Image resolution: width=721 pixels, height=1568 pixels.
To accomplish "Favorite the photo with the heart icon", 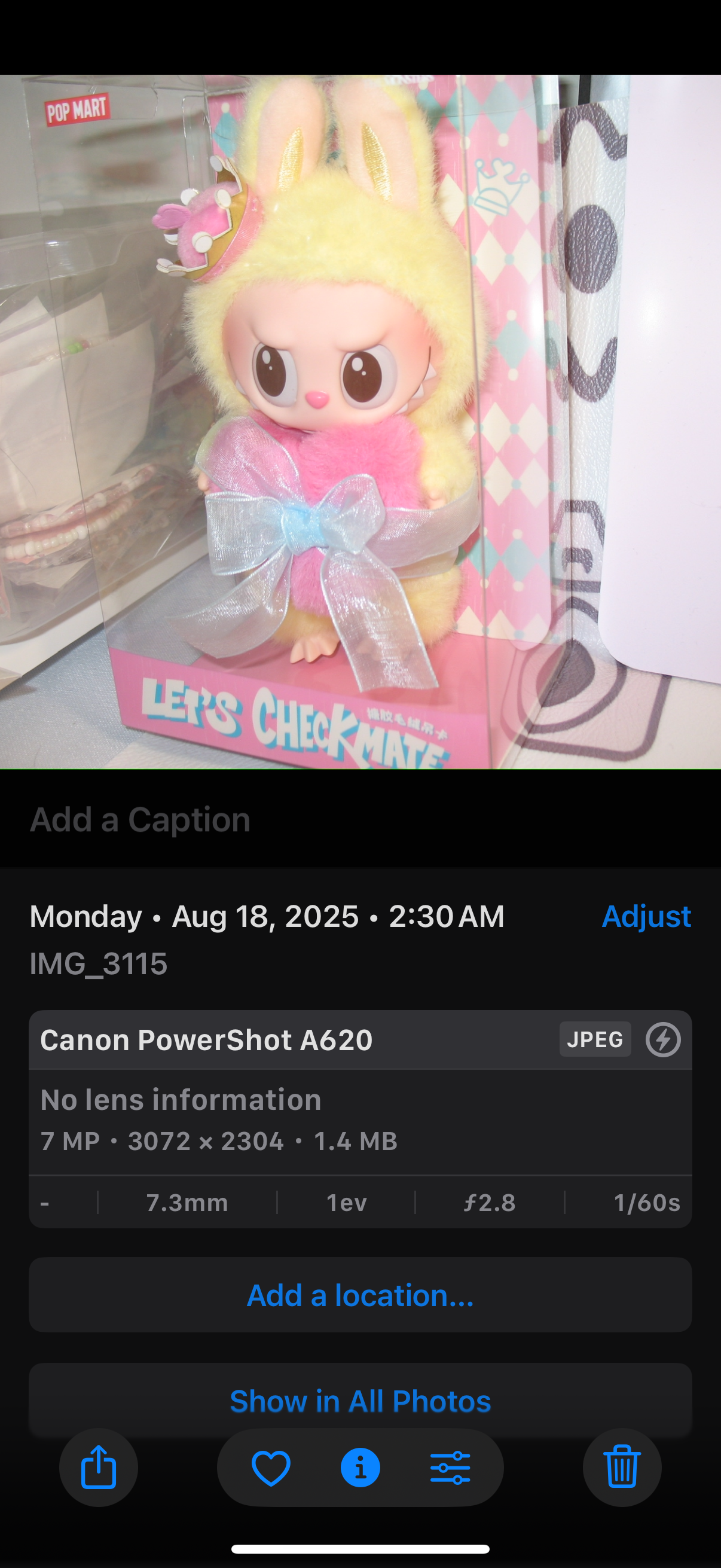I will (x=271, y=1468).
